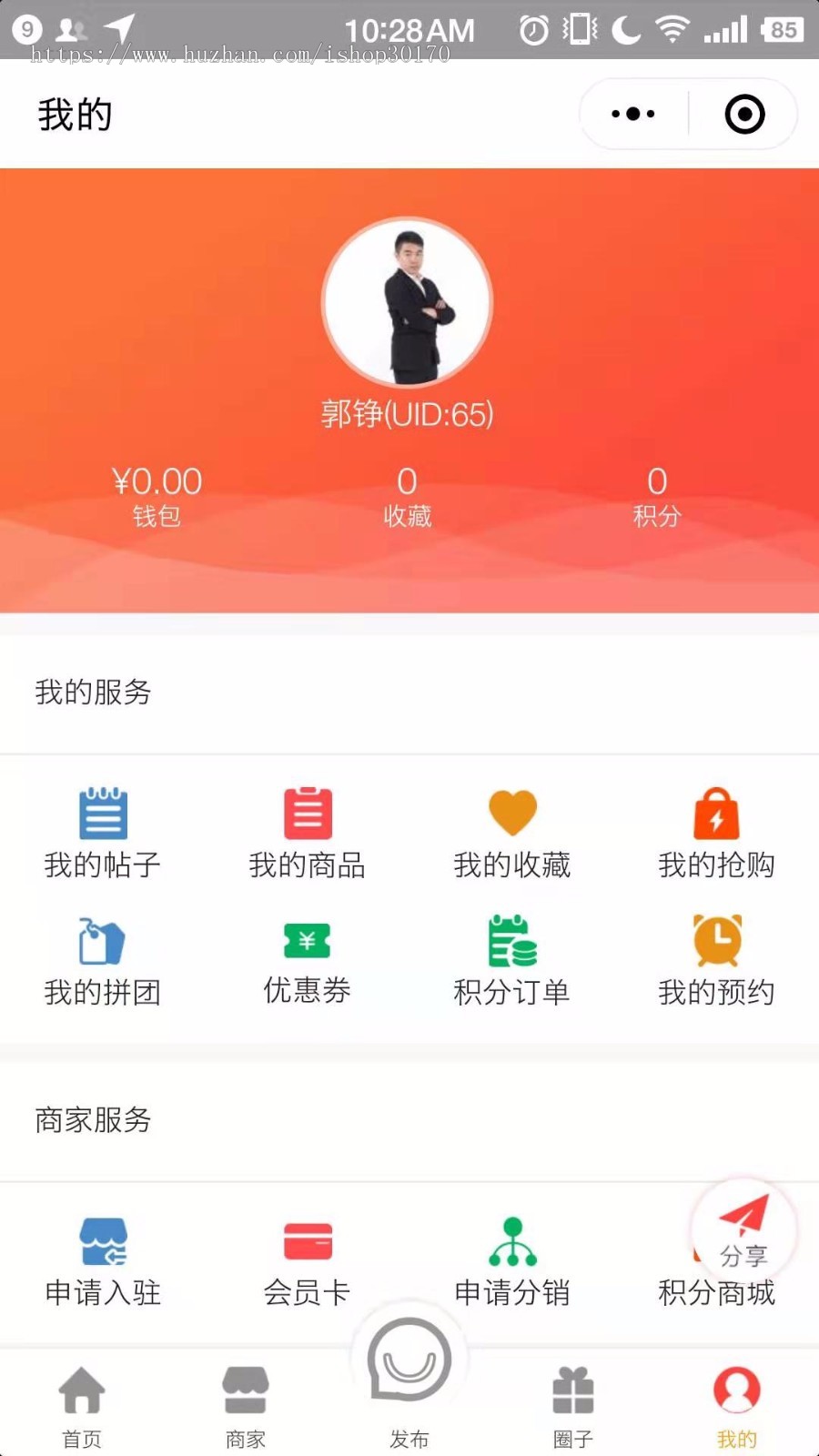
Task: Select the 会员卡 card icon
Action: [307, 1240]
